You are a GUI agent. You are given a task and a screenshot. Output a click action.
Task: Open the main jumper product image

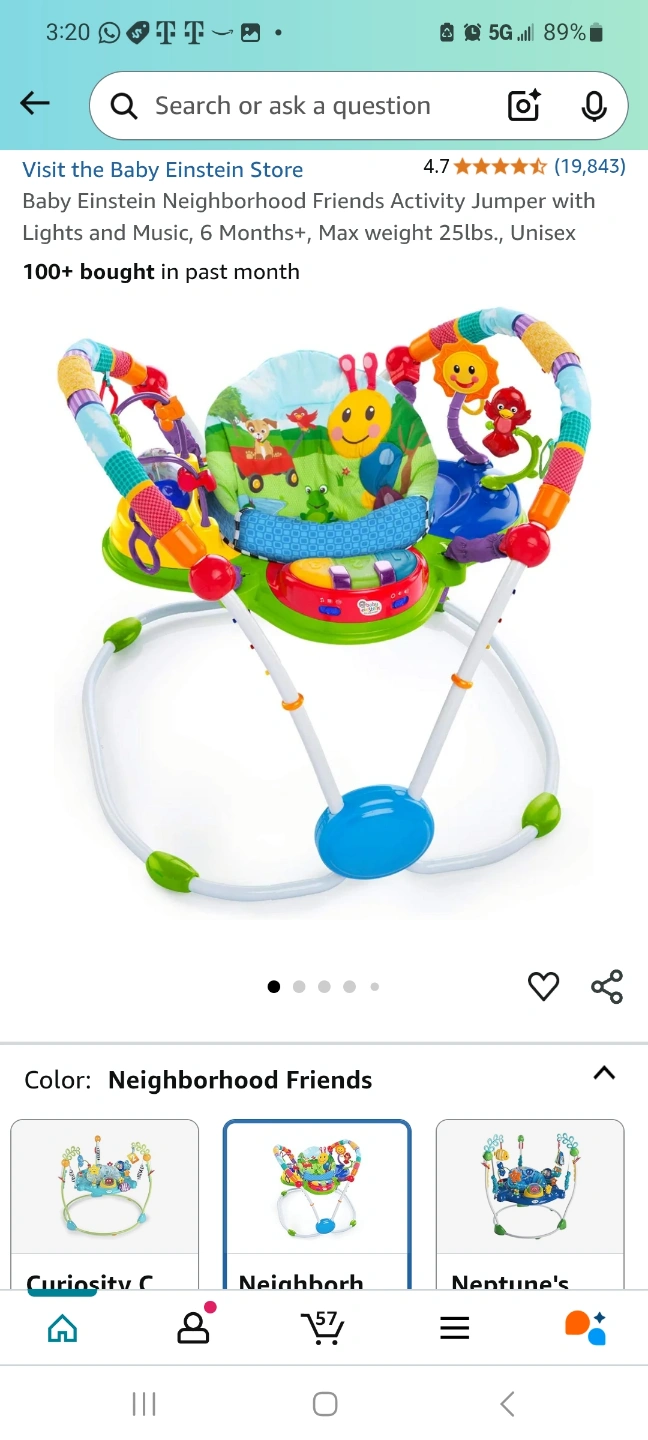(323, 610)
